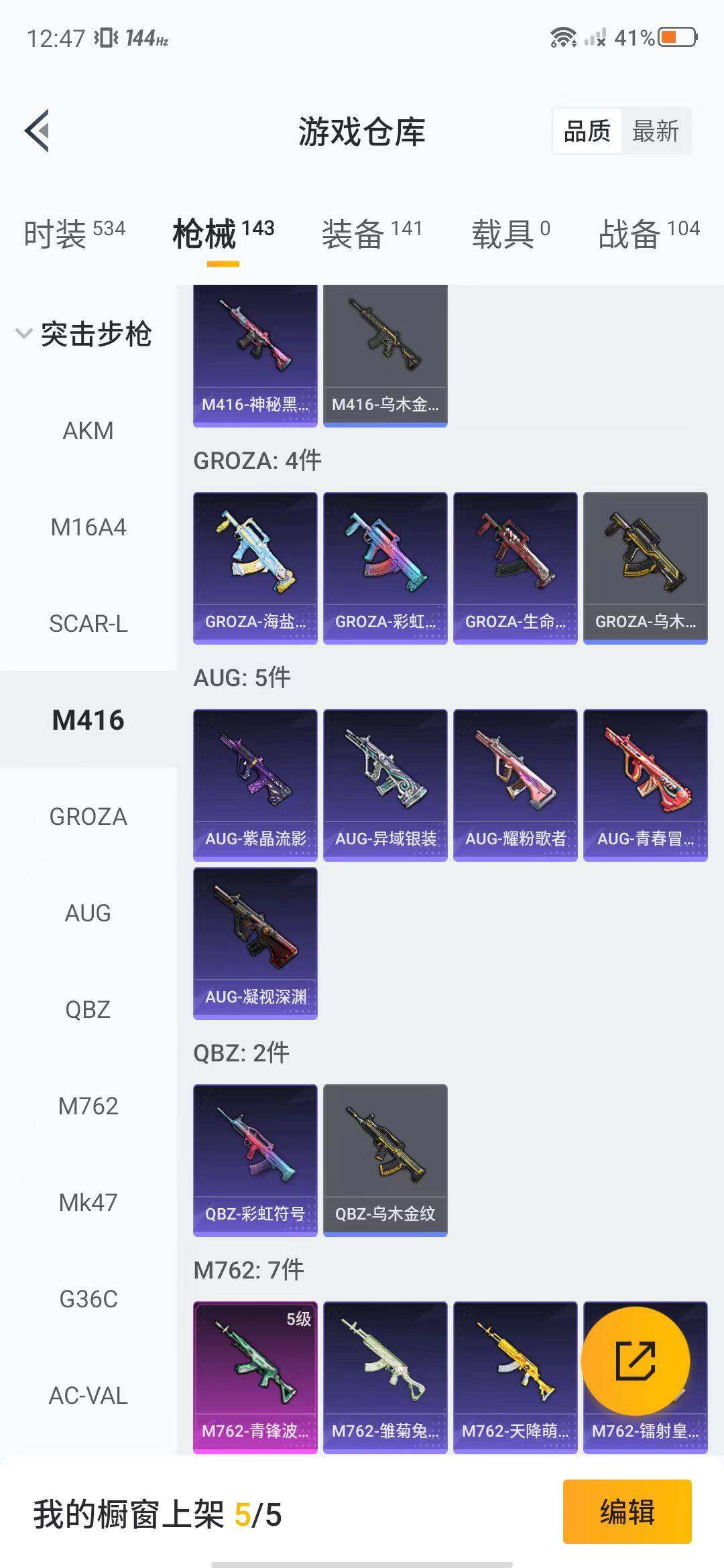Tap the 编辑 button
This screenshot has height=1568, width=724.
click(x=627, y=1512)
